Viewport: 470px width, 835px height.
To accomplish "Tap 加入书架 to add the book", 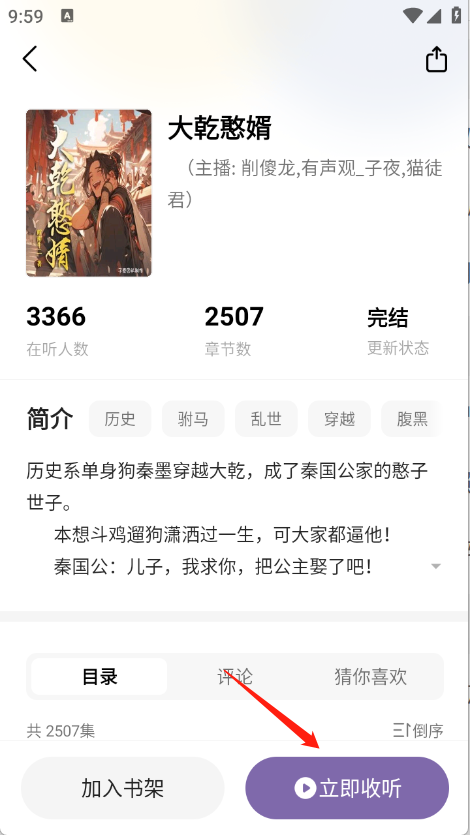I will [122, 788].
